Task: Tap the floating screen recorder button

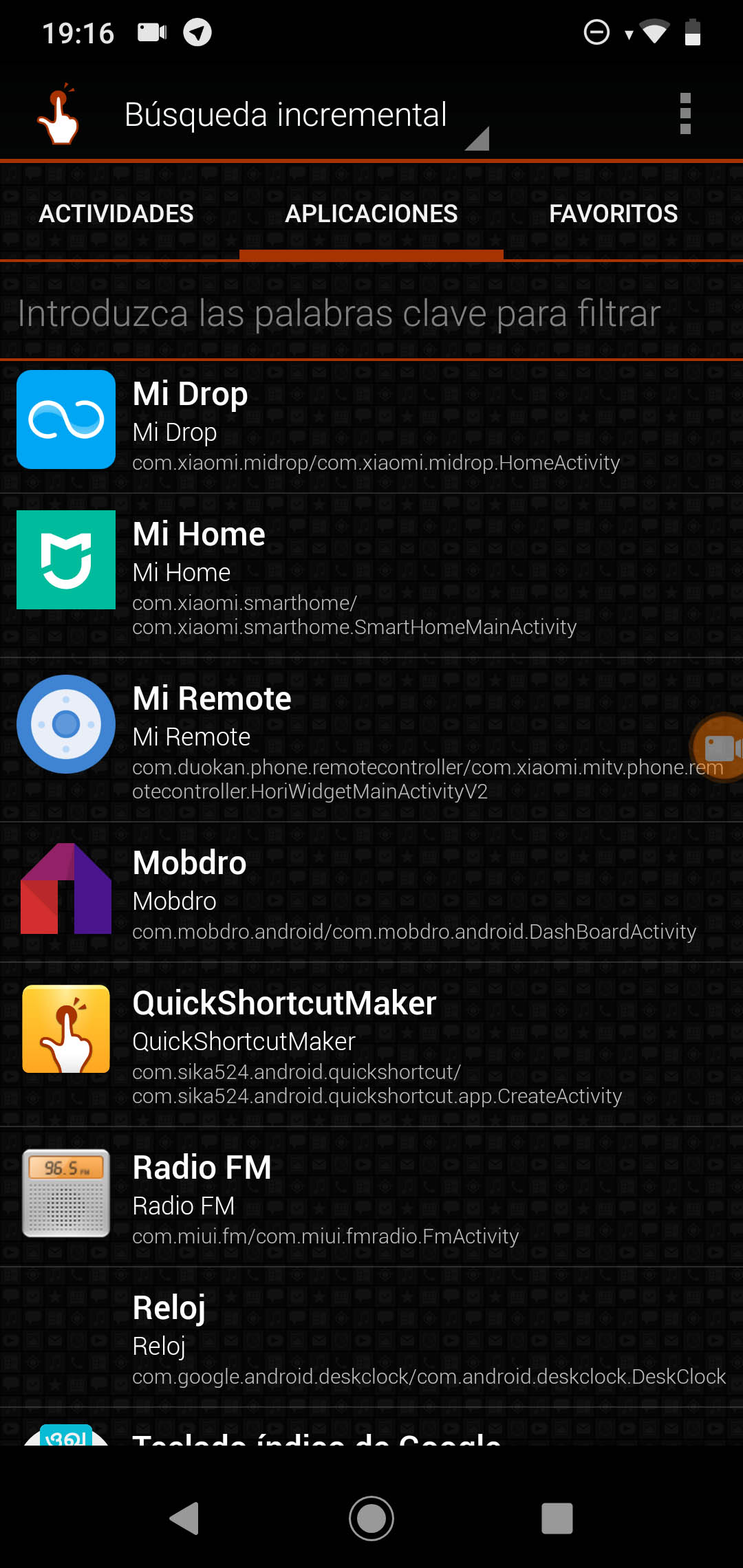Action: [x=720, y=747]
